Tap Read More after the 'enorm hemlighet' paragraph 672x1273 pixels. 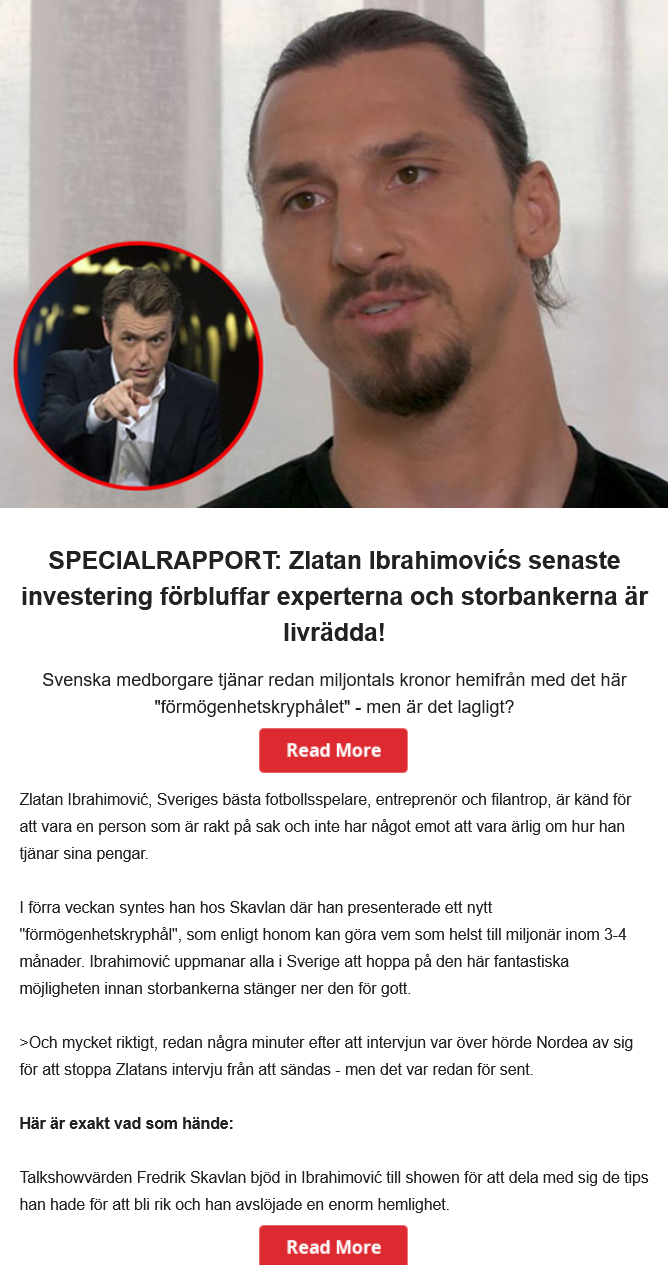pyautogui.click(x=333, y=1246)
